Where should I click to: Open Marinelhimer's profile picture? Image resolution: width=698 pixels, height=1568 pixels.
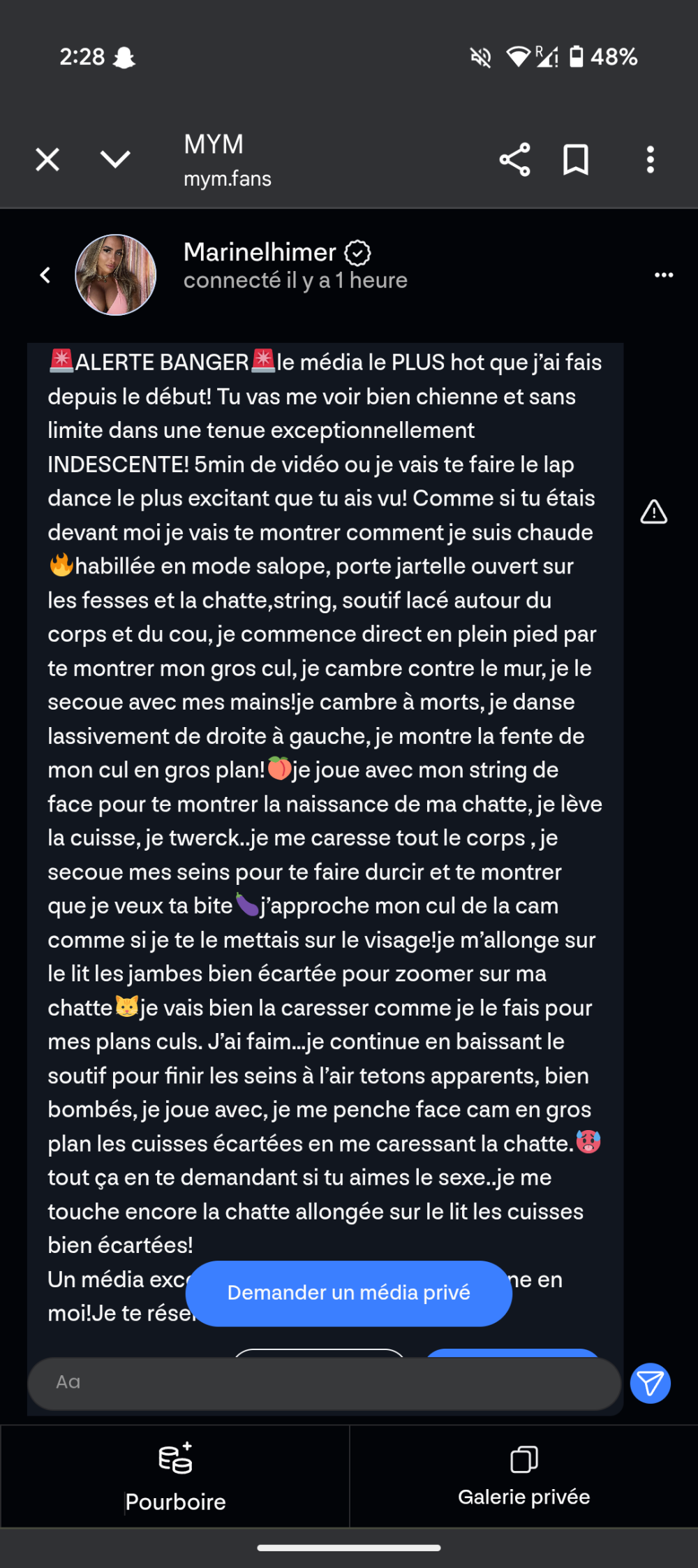pyautogui.click(x=116, y=275)
